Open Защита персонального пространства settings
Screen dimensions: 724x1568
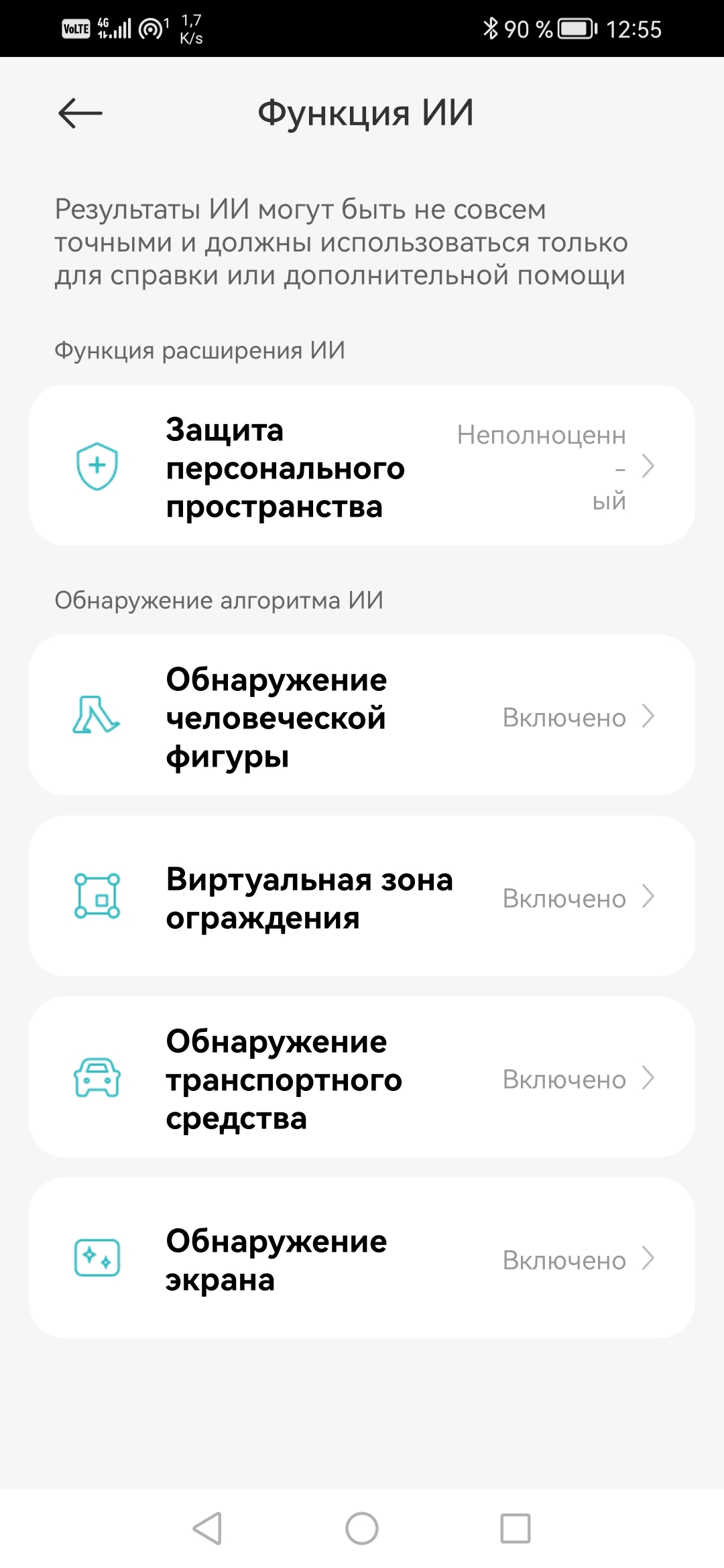pos(362,466)
